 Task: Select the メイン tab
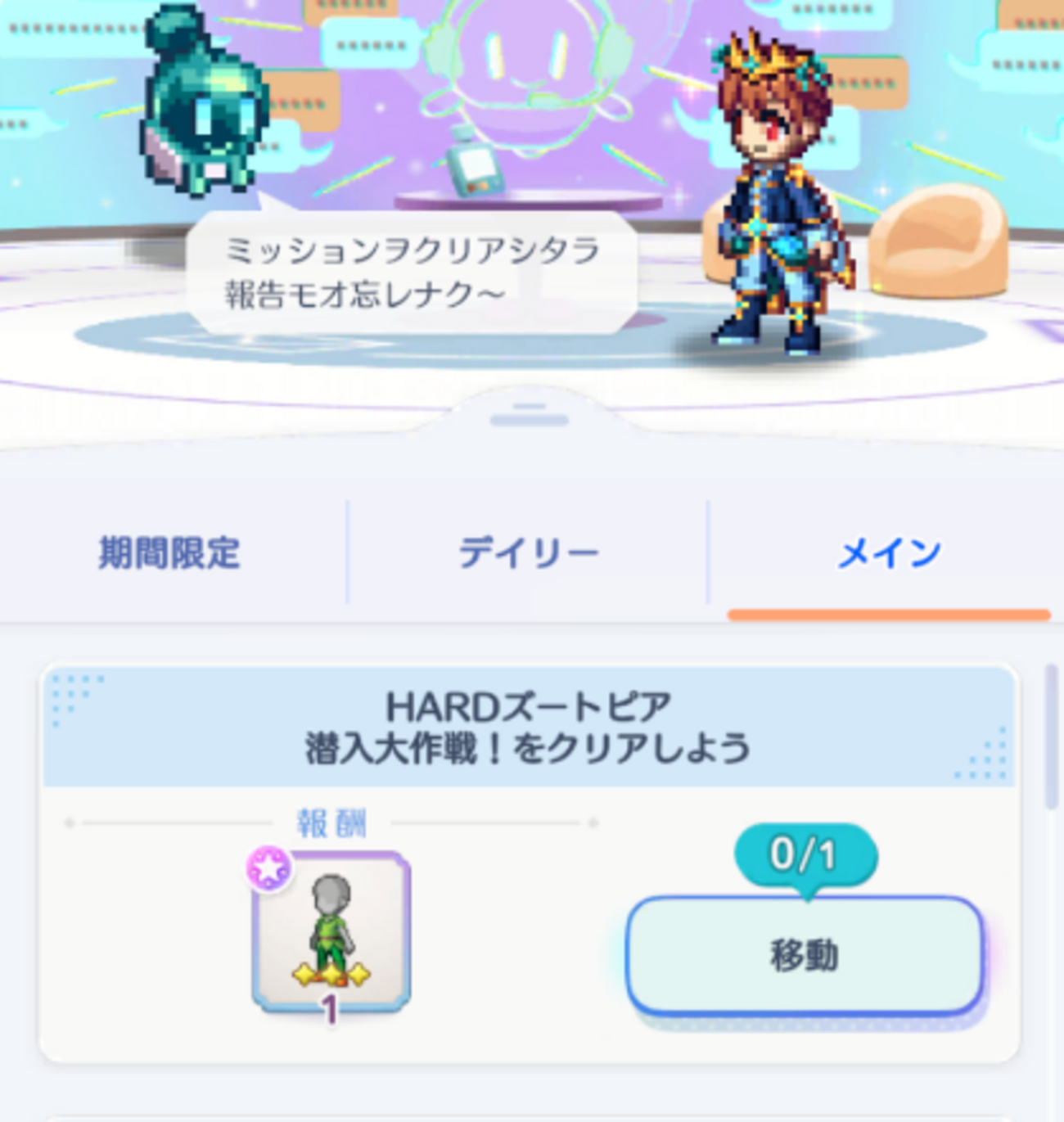point(889,554)
